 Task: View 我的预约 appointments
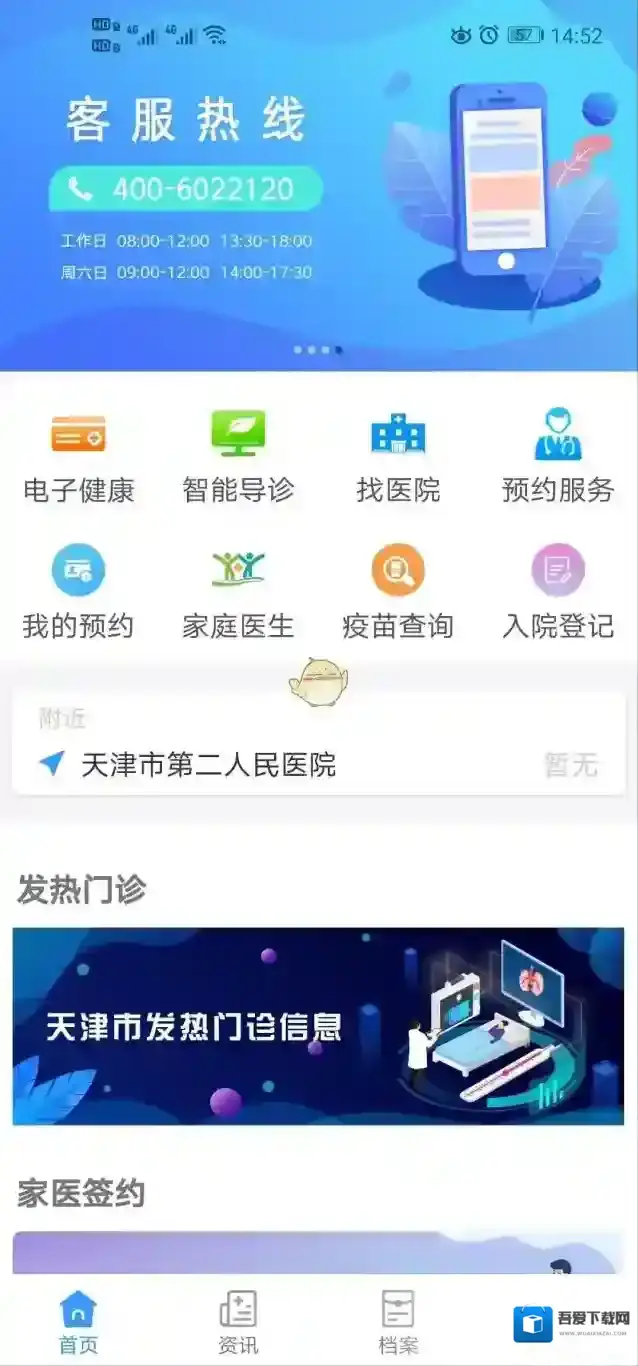(x=78, y=591)
